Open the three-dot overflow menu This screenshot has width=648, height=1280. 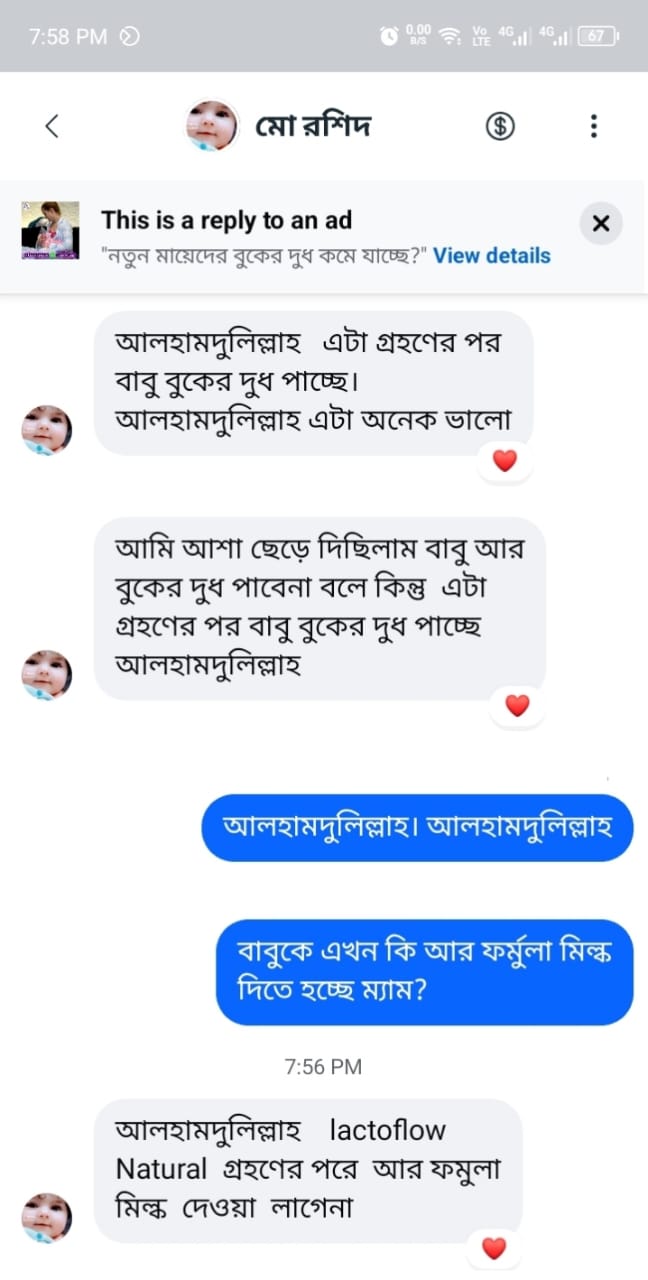click(594, 126)
